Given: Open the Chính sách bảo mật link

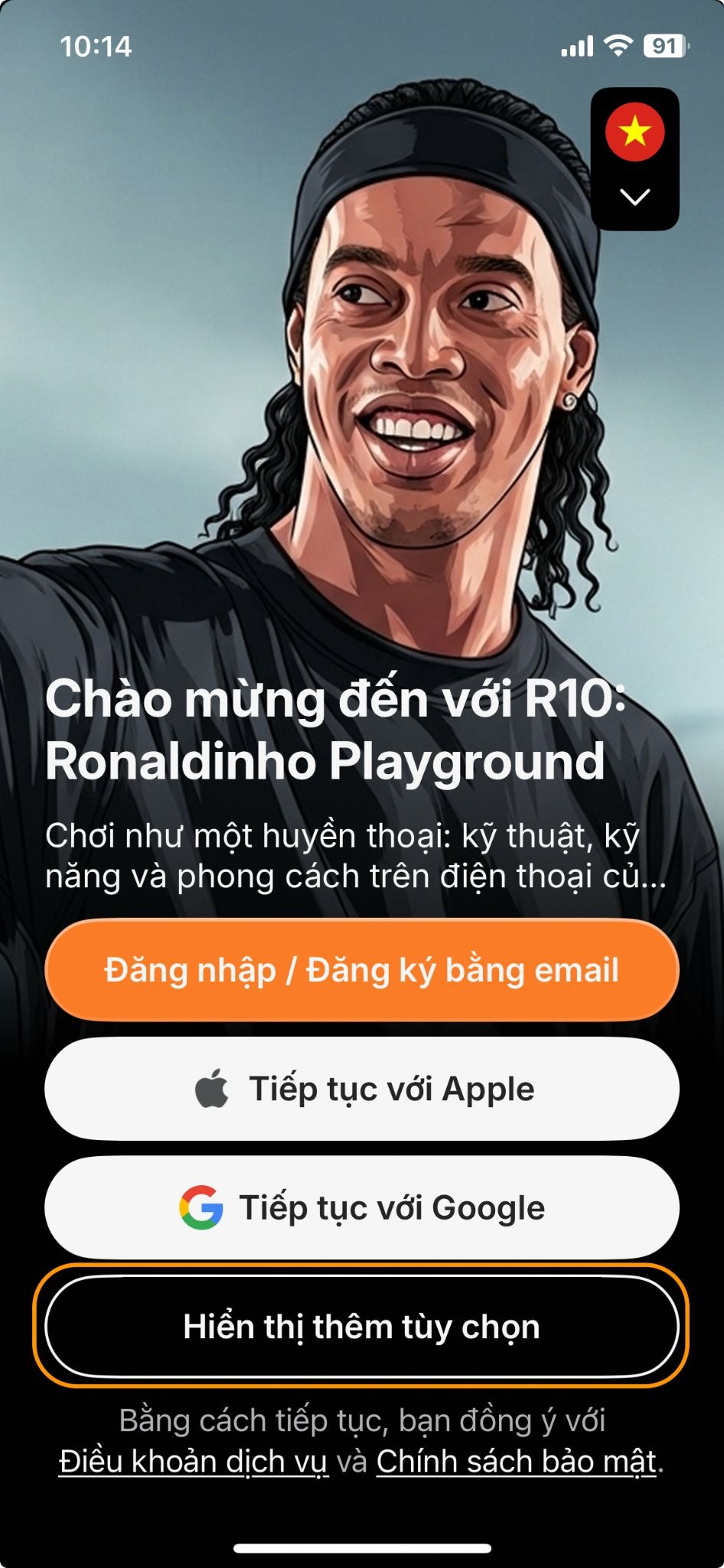Looking at the screenshot, I should [x=517, y=1462].
